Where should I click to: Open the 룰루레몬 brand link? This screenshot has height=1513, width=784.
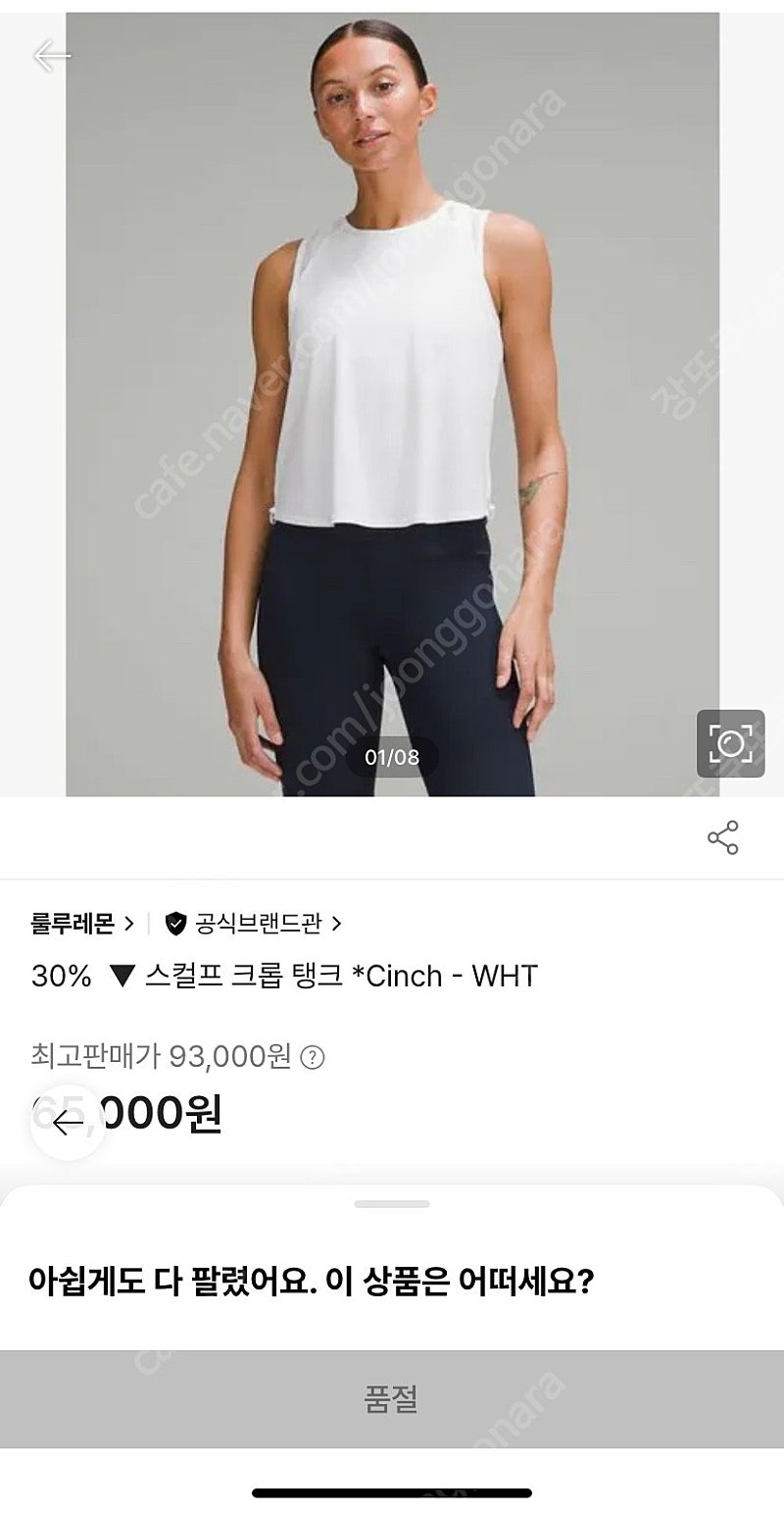pyautogui.click(x=82, y=923)
